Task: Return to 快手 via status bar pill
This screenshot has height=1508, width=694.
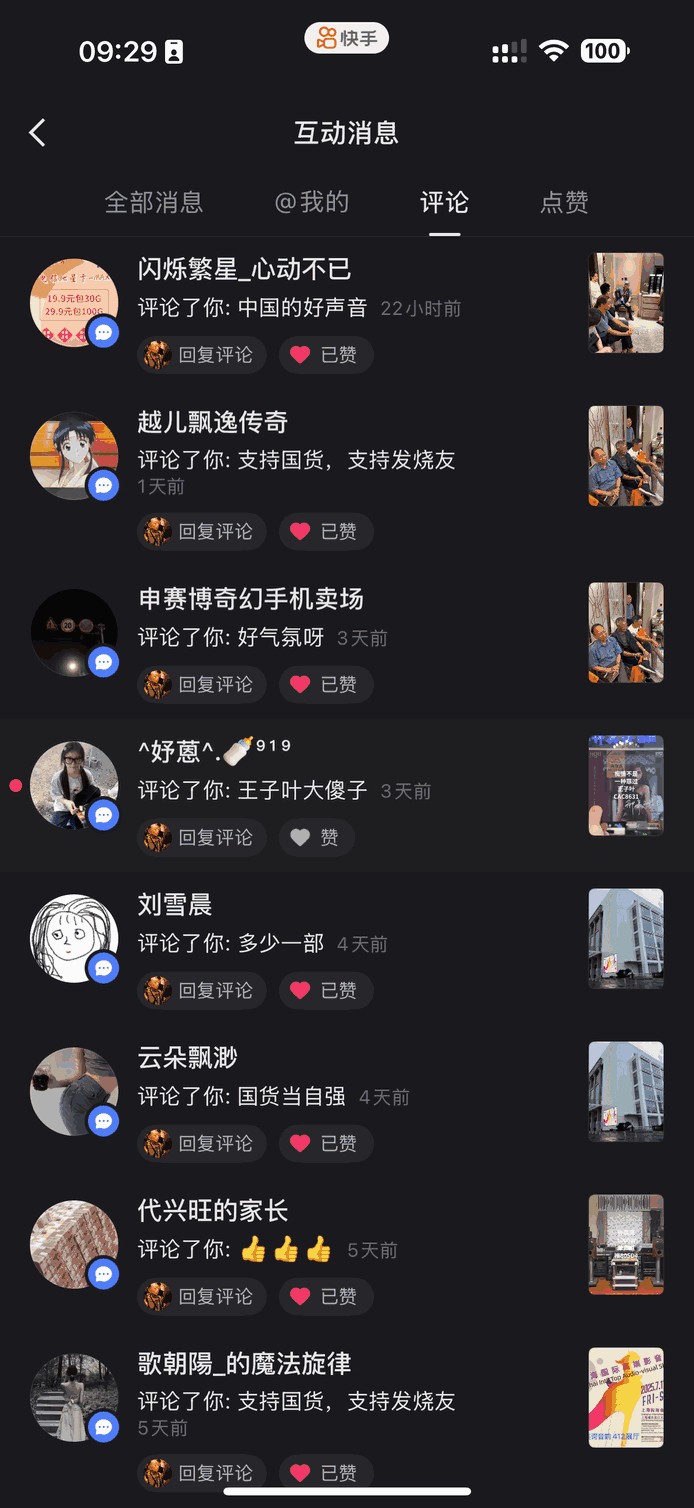Action: pyautogui.click(x=347, y=39)
